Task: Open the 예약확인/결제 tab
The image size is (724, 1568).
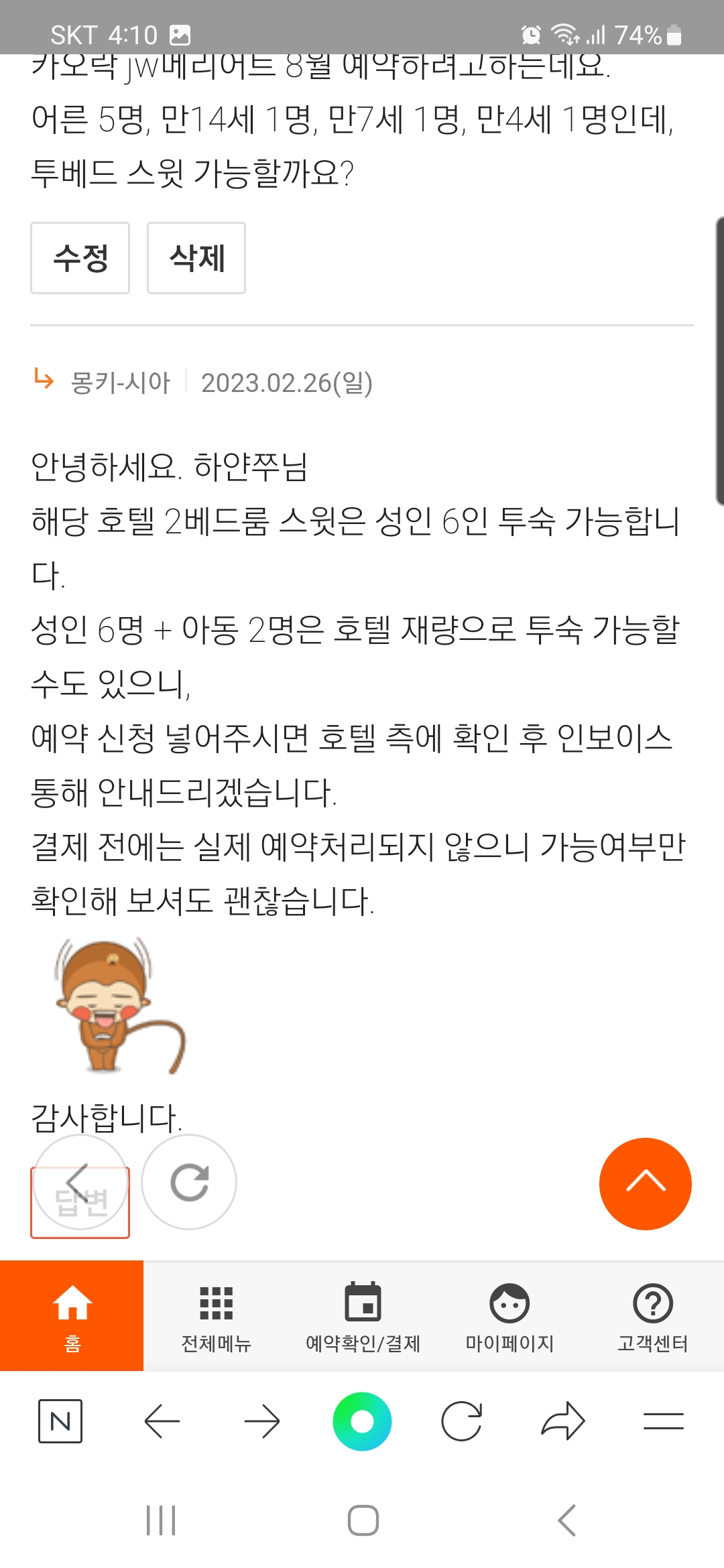Action: pyautogui.click(x=363, y=1316)
